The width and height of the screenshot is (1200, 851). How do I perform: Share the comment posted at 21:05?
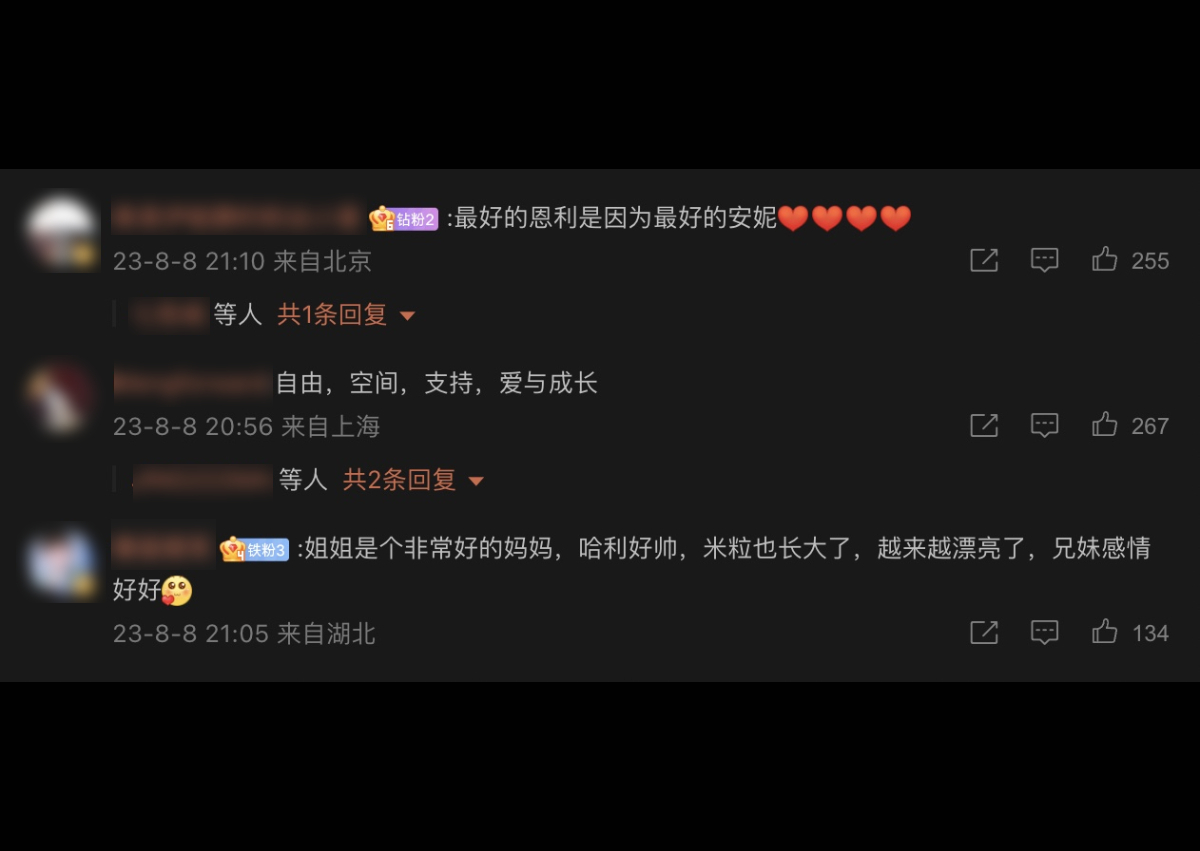click(x=984, y=632)
